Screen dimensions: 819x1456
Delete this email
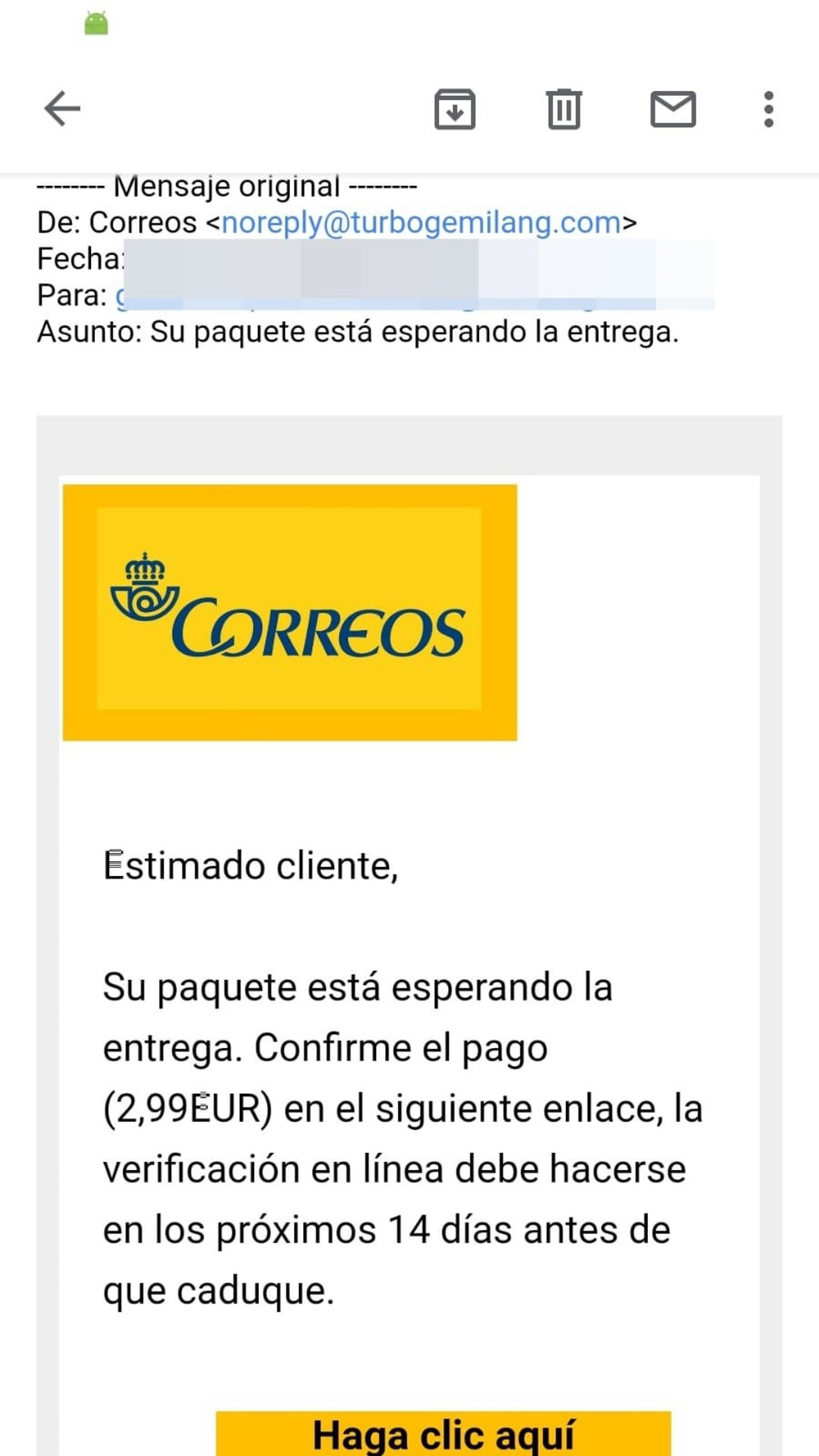click(x=564, y=109)
